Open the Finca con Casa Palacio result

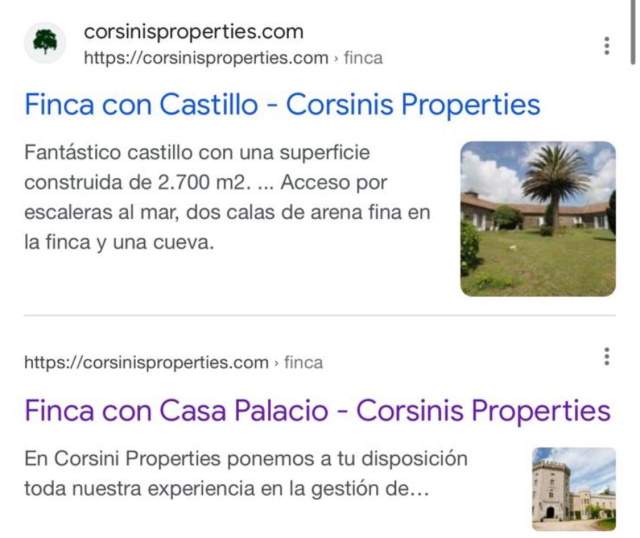pyautogui.click(x=316, y=410)
